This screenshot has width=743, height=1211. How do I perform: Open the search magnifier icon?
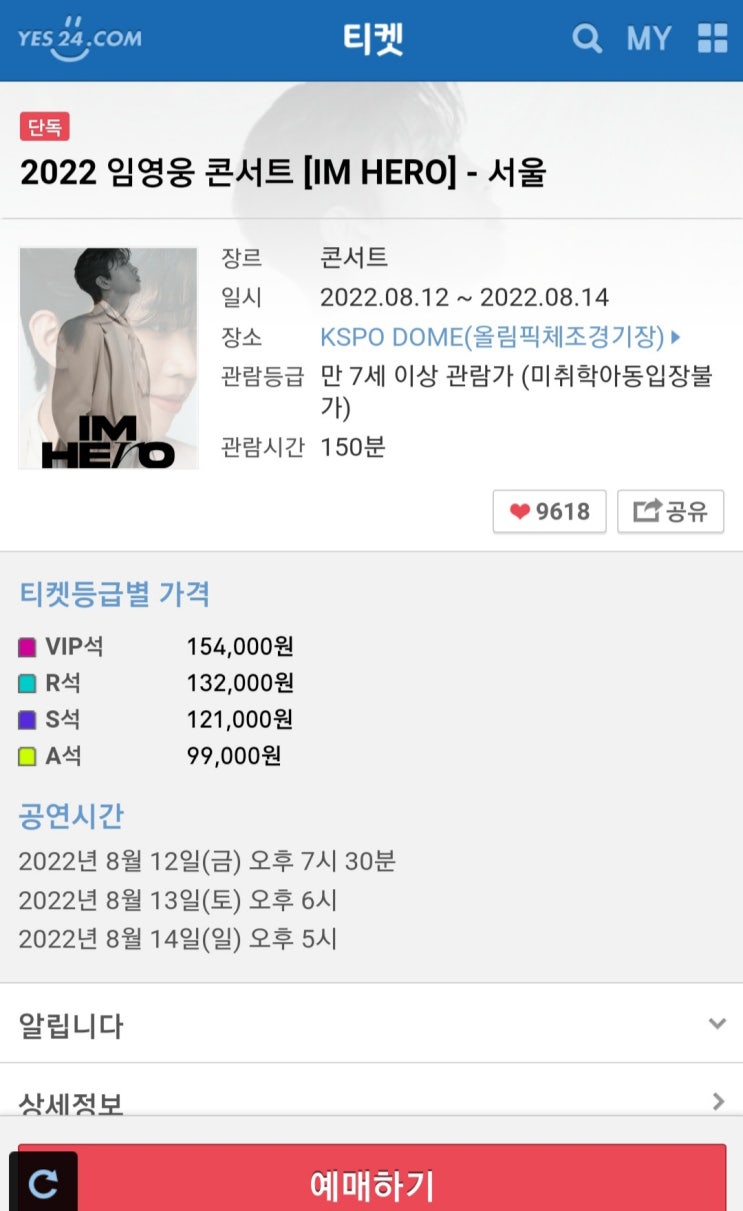[587, 39]
